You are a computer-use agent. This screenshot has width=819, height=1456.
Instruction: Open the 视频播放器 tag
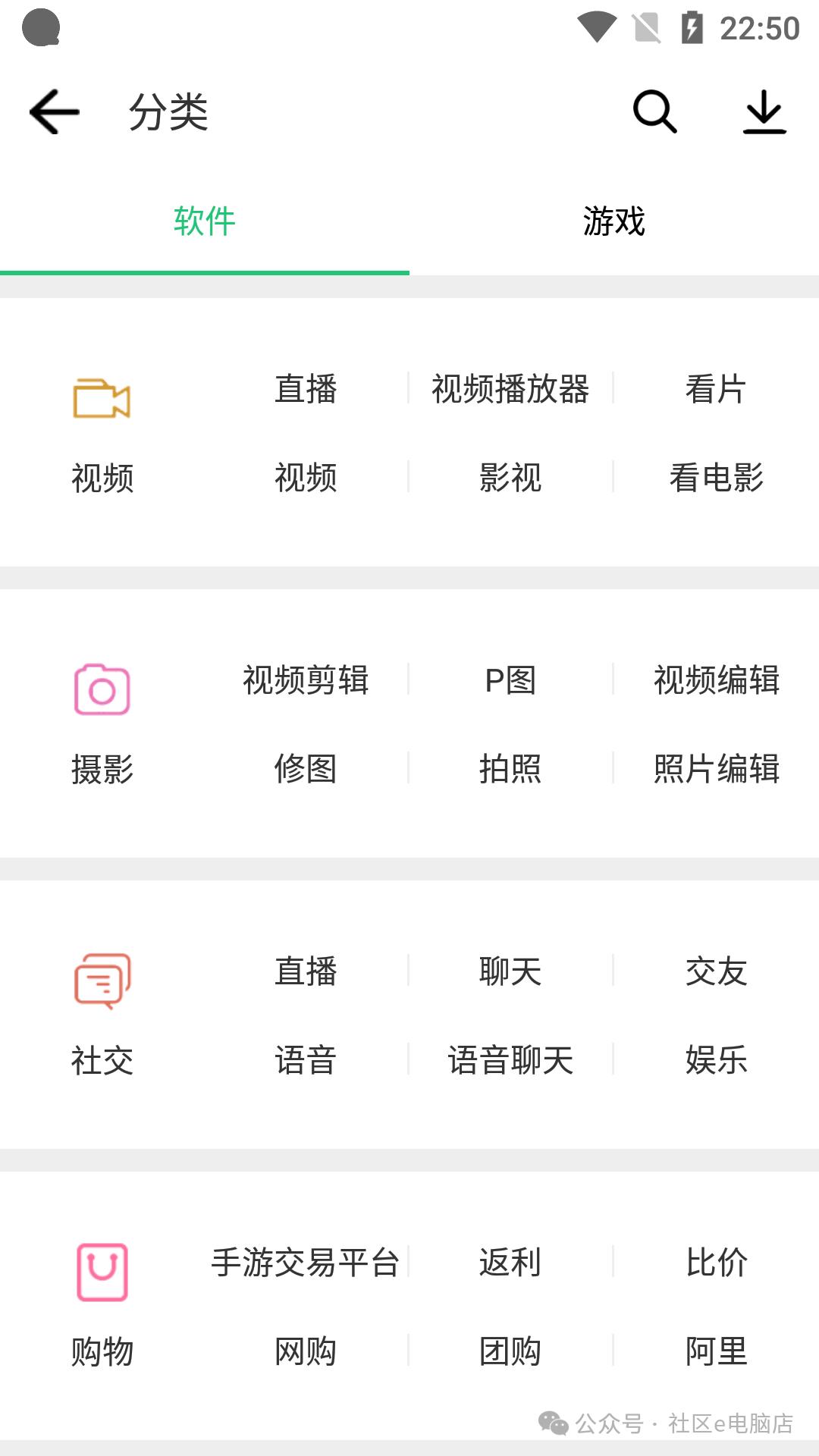511,389
